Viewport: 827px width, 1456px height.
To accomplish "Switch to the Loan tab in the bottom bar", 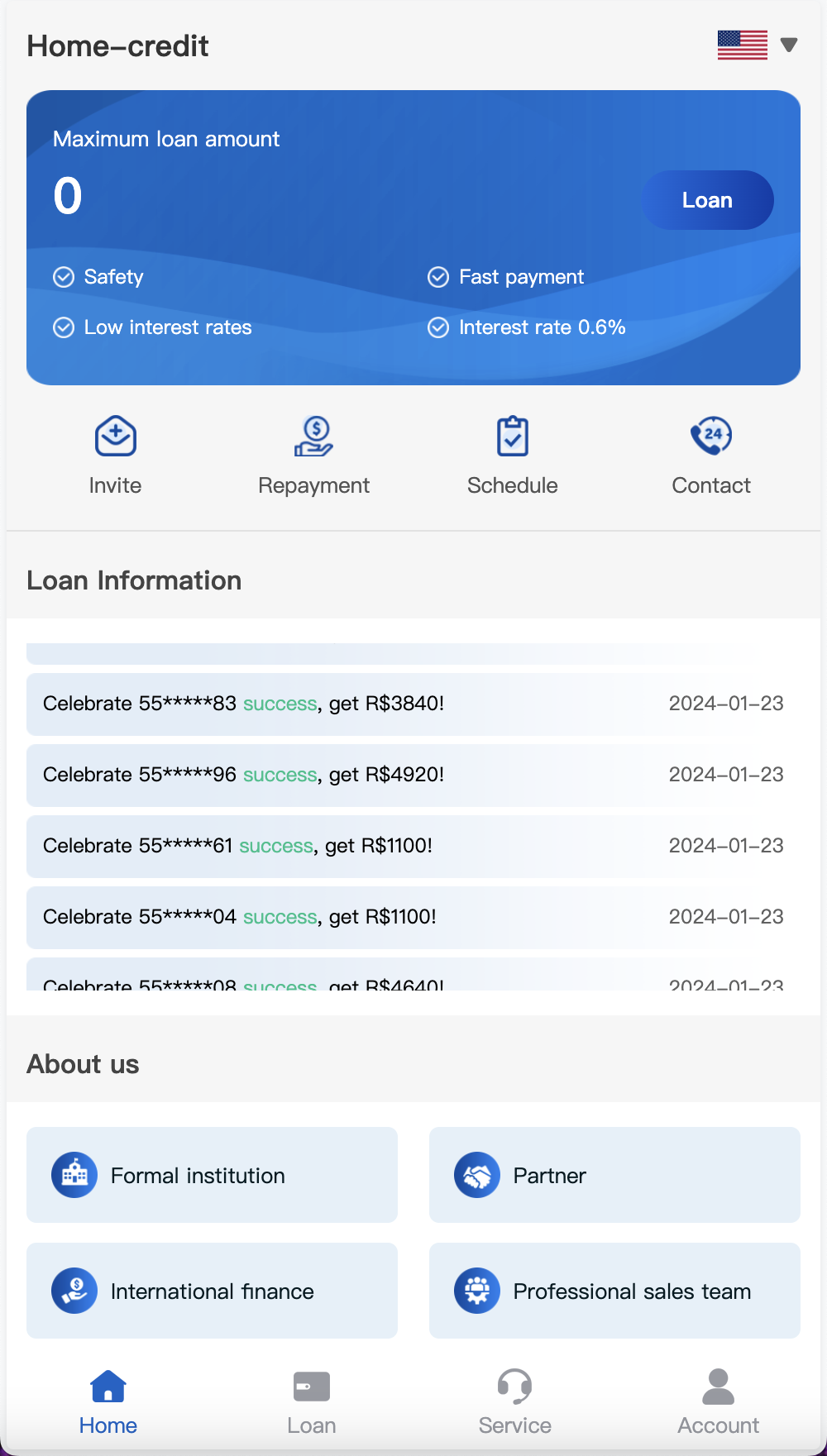I will click(x=312, y=1402).
